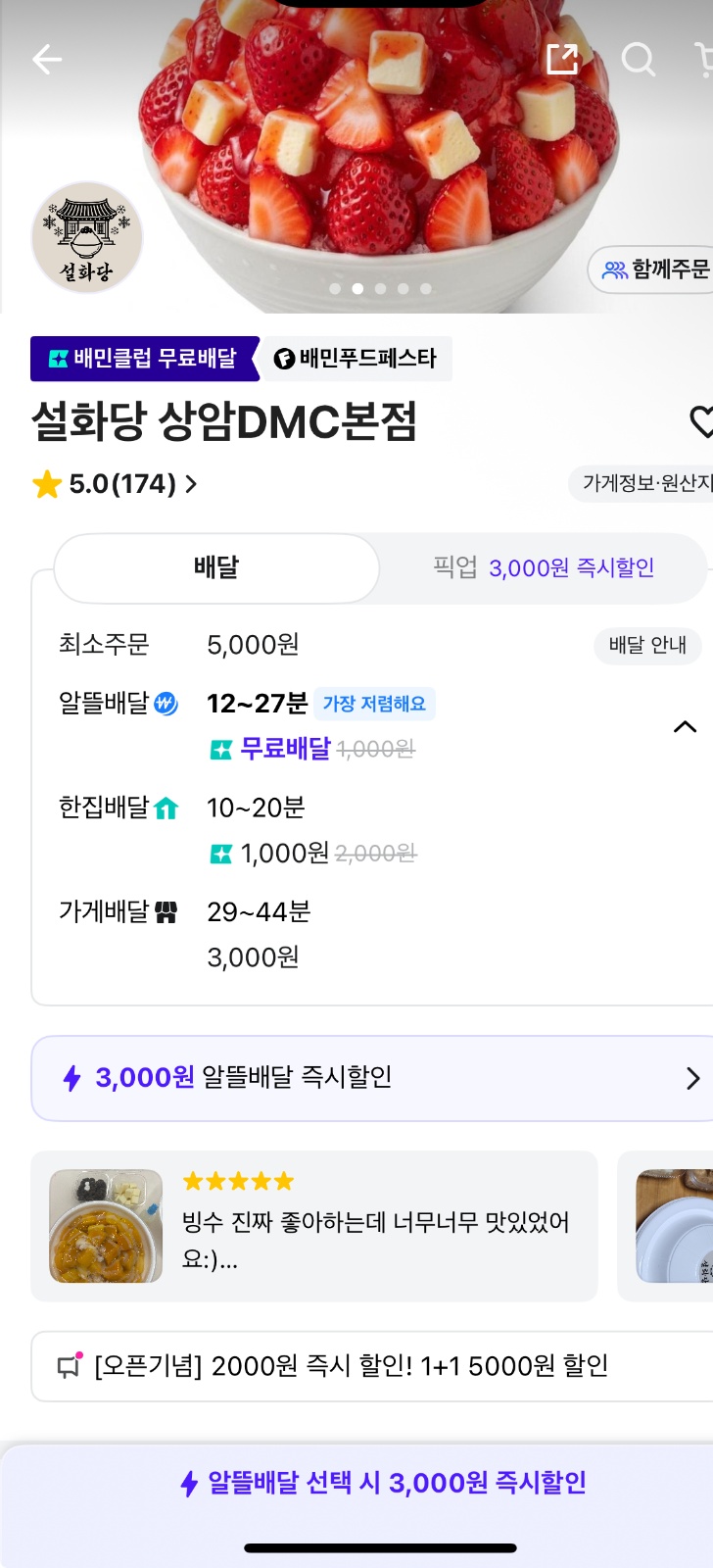Tap the 배달 안내 delivery guide button
Viewport: 713px width, 1568px height.
click(647, 646)
